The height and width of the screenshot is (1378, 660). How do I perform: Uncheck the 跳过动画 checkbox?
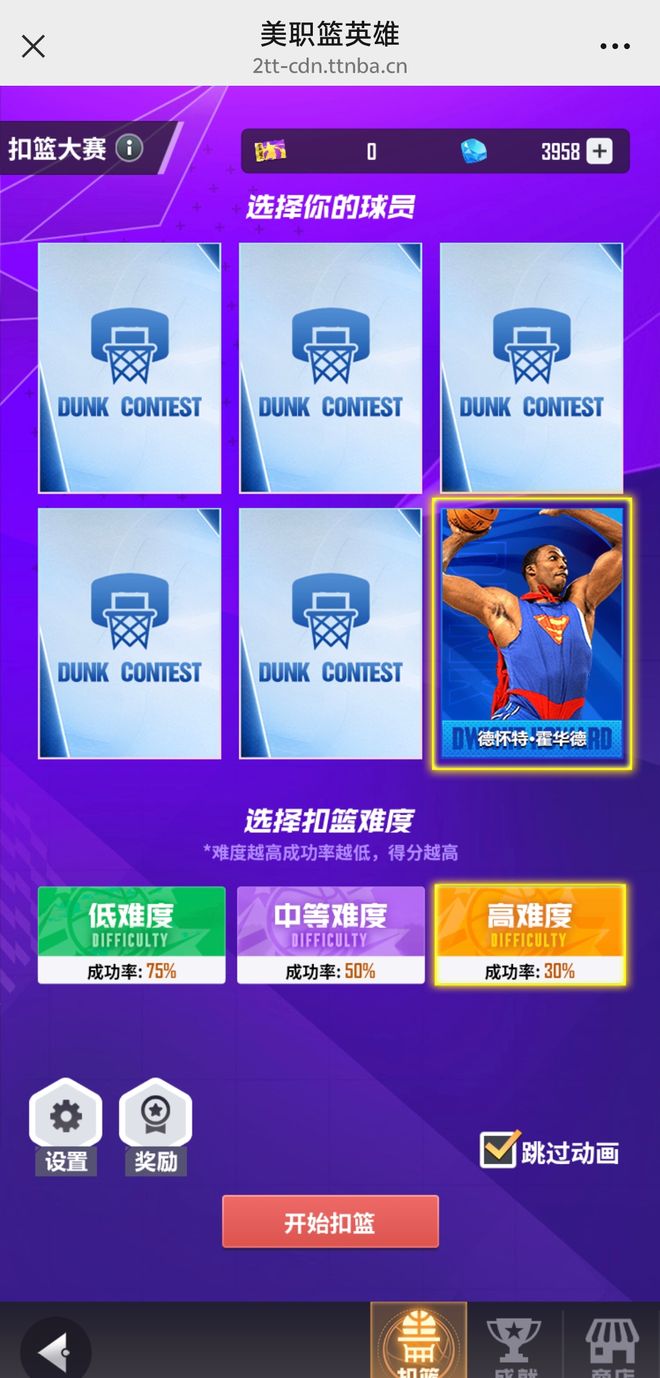(498, 1151)
